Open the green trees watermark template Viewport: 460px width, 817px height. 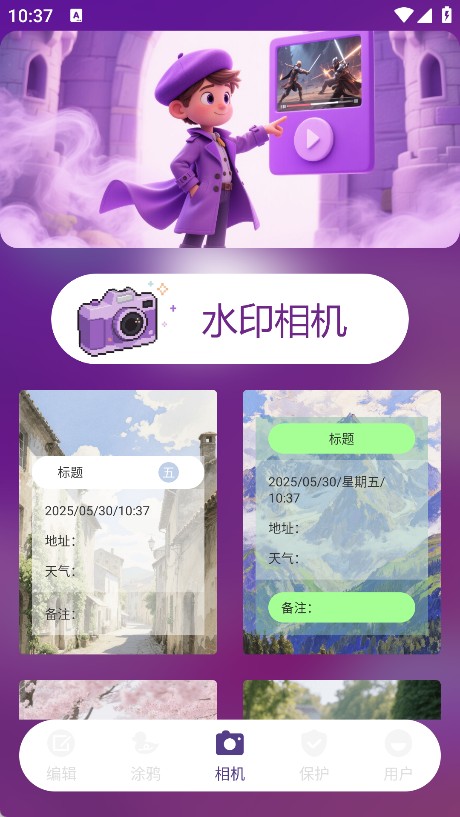point(342,700)
